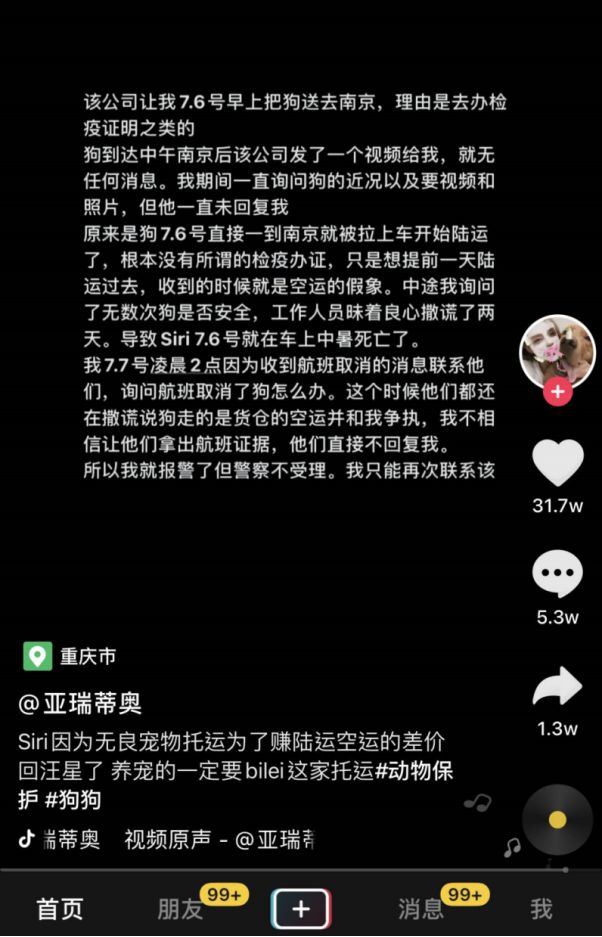Switch to the 首页 tab
This screenshot has height=937, width=602.
coord(60,909)
